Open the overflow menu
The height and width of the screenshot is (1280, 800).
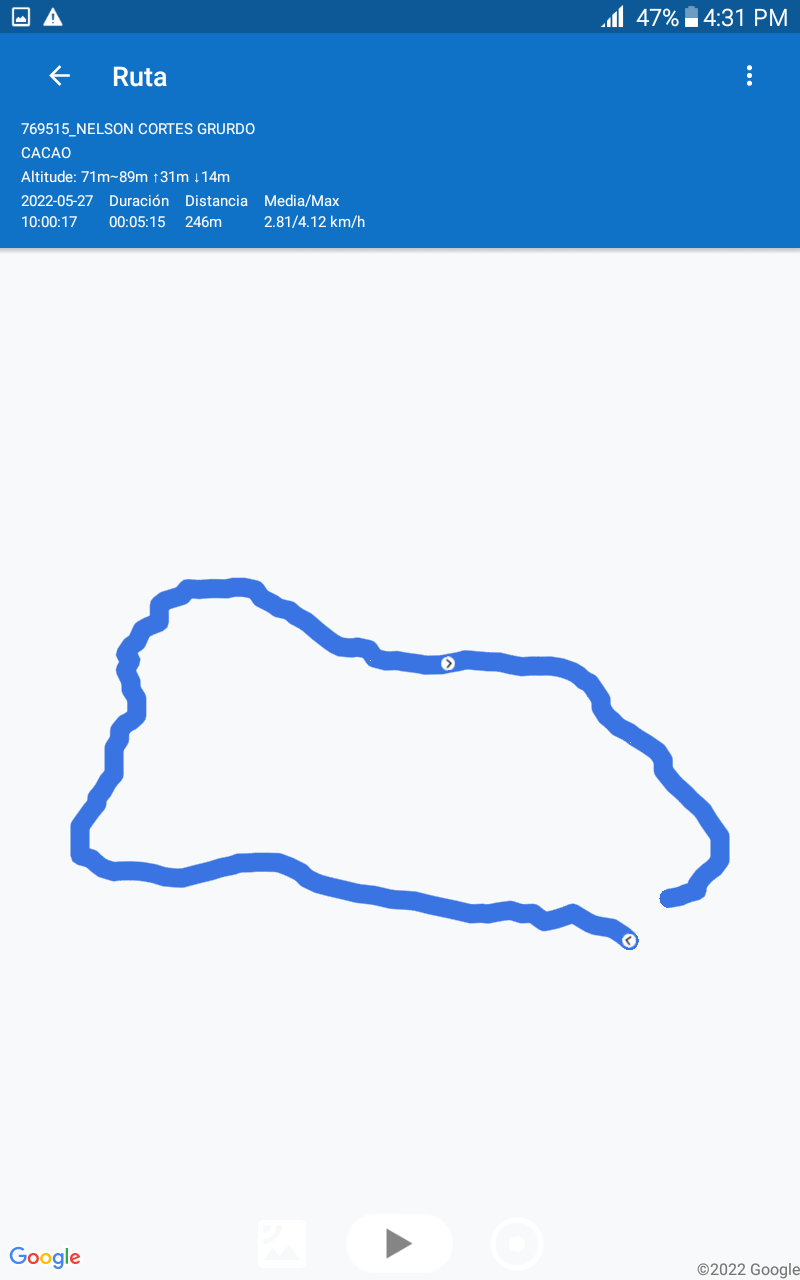(x=749, y=76)
